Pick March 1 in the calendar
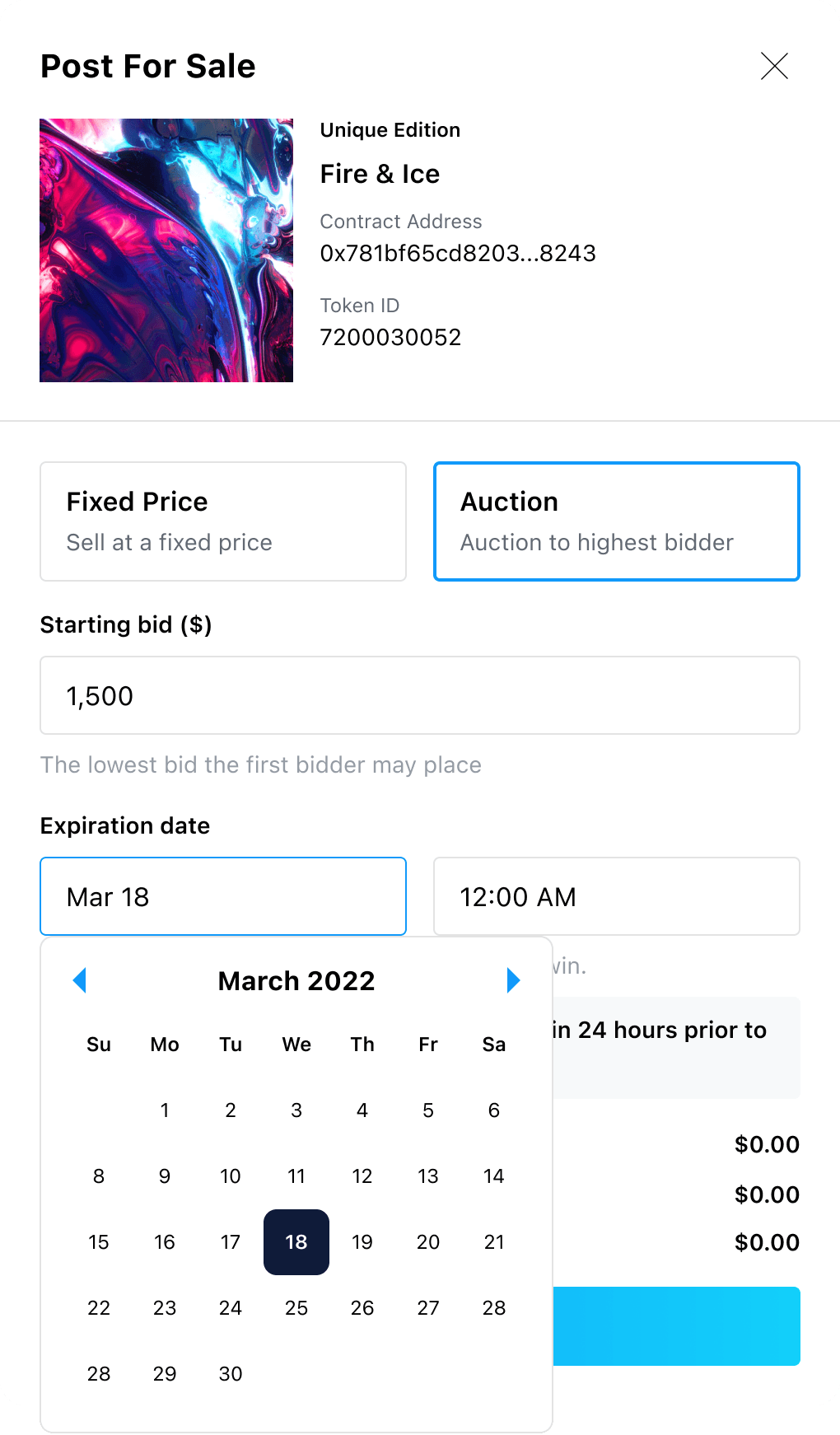This screenshot has width=840, height=1435. pyautogui.click(x=165, y=1110)
